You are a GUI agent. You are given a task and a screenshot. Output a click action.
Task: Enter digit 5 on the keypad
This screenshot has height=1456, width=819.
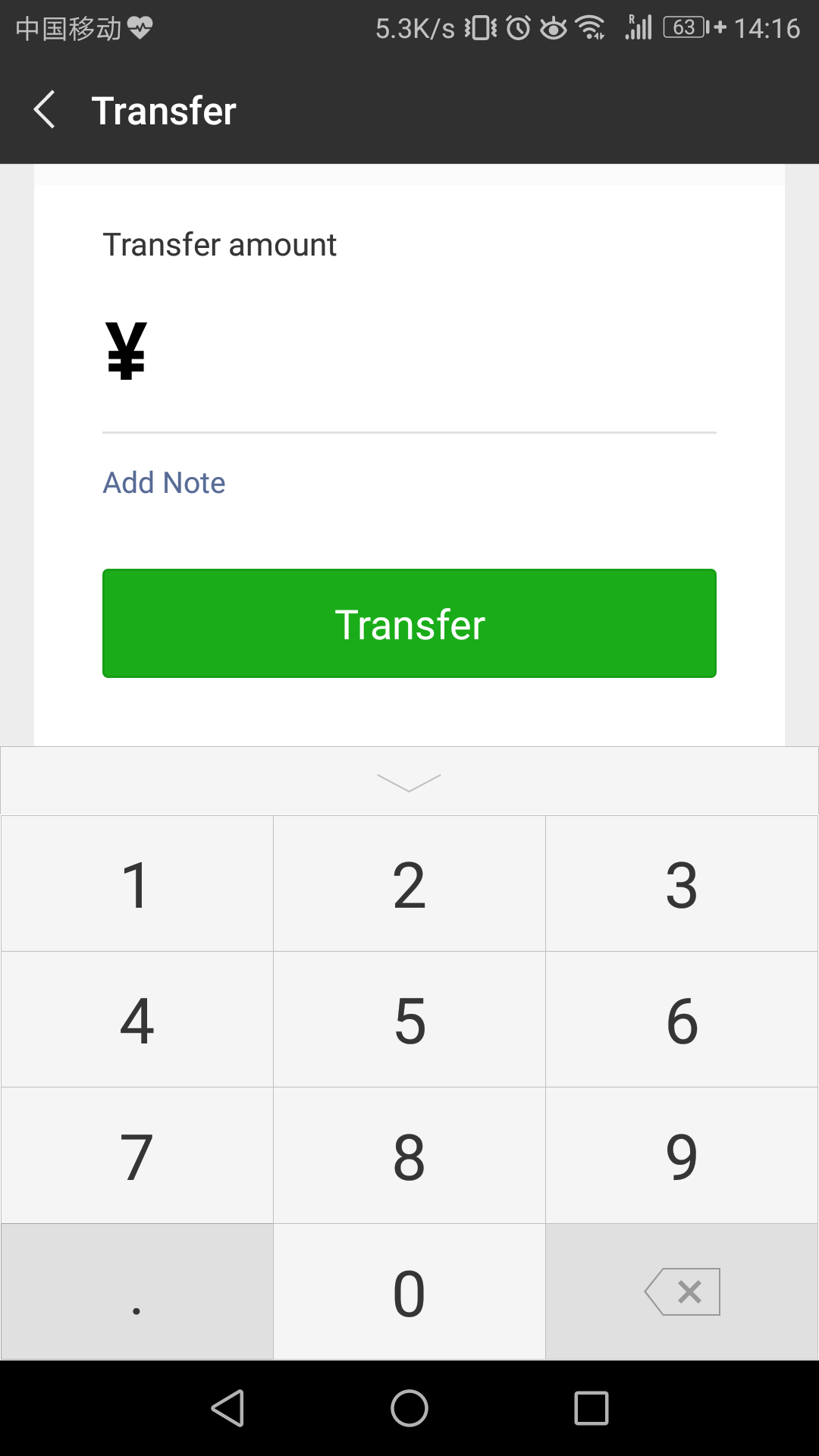pos(409,1020)
